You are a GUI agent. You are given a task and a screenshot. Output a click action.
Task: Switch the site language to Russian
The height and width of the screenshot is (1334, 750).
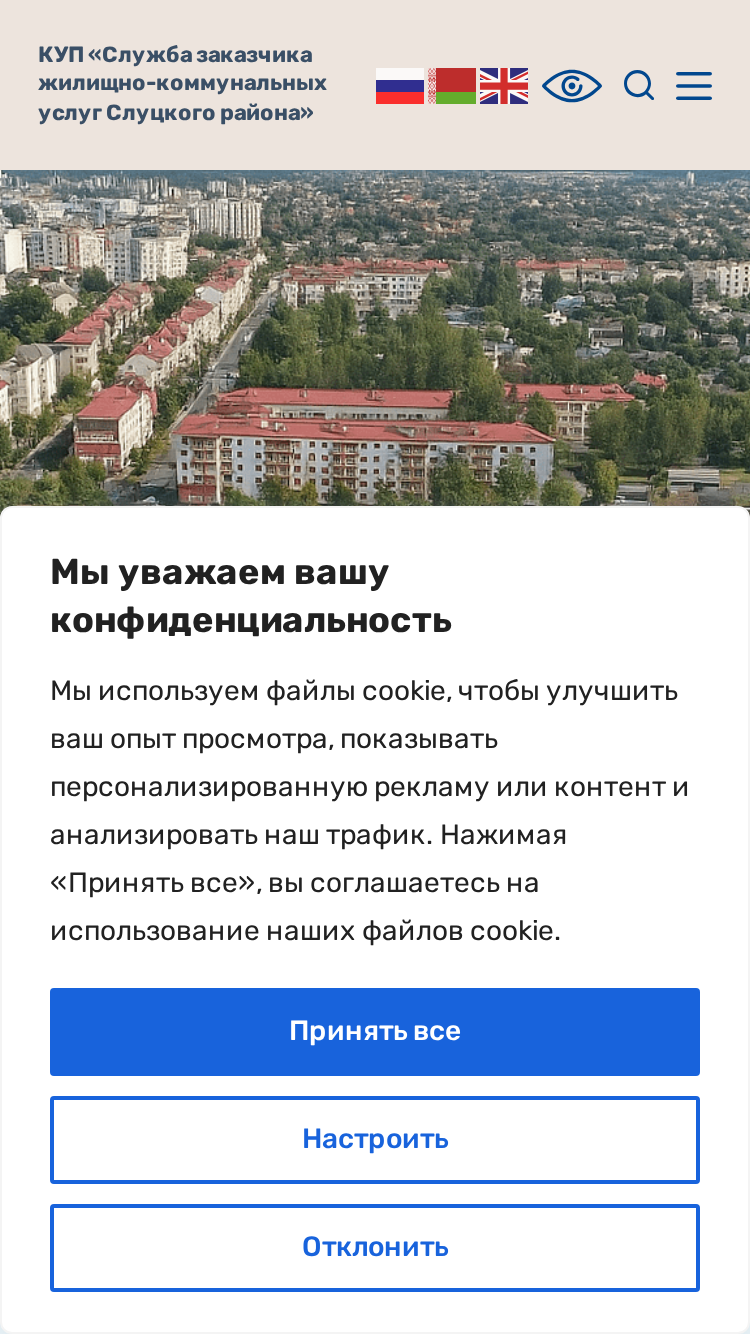[x=400, y=86]
